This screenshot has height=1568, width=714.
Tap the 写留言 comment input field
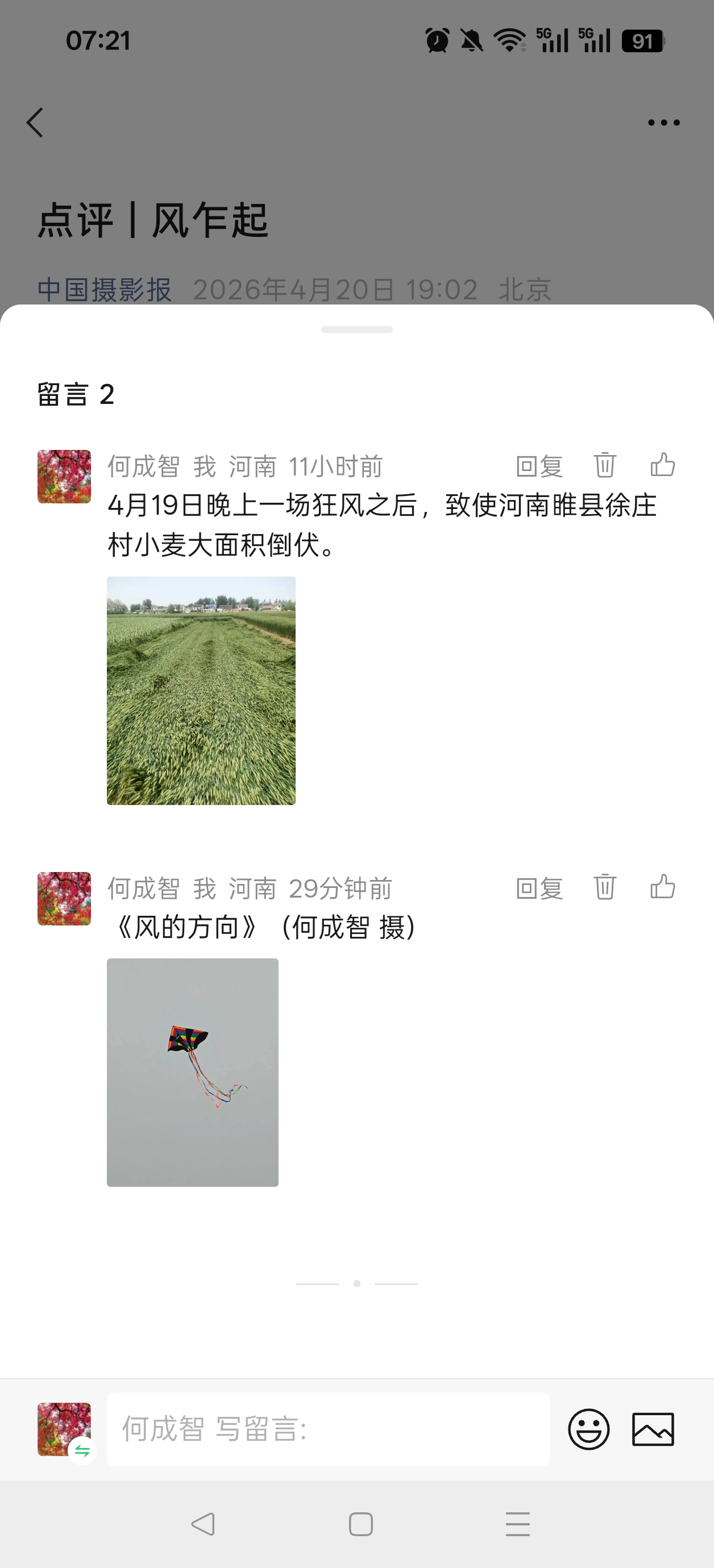tap(328, 1429)
